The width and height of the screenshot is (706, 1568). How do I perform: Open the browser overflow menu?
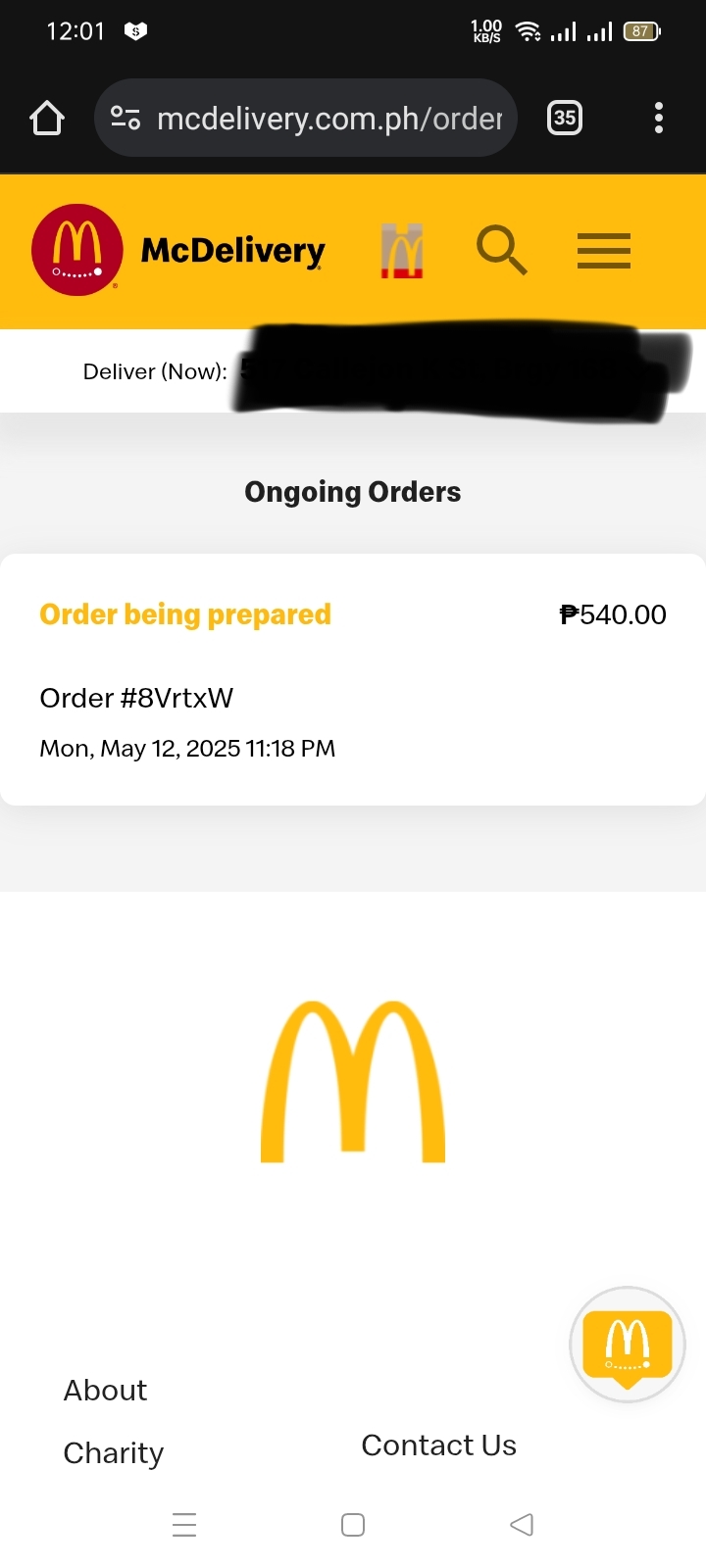point(659,119)
